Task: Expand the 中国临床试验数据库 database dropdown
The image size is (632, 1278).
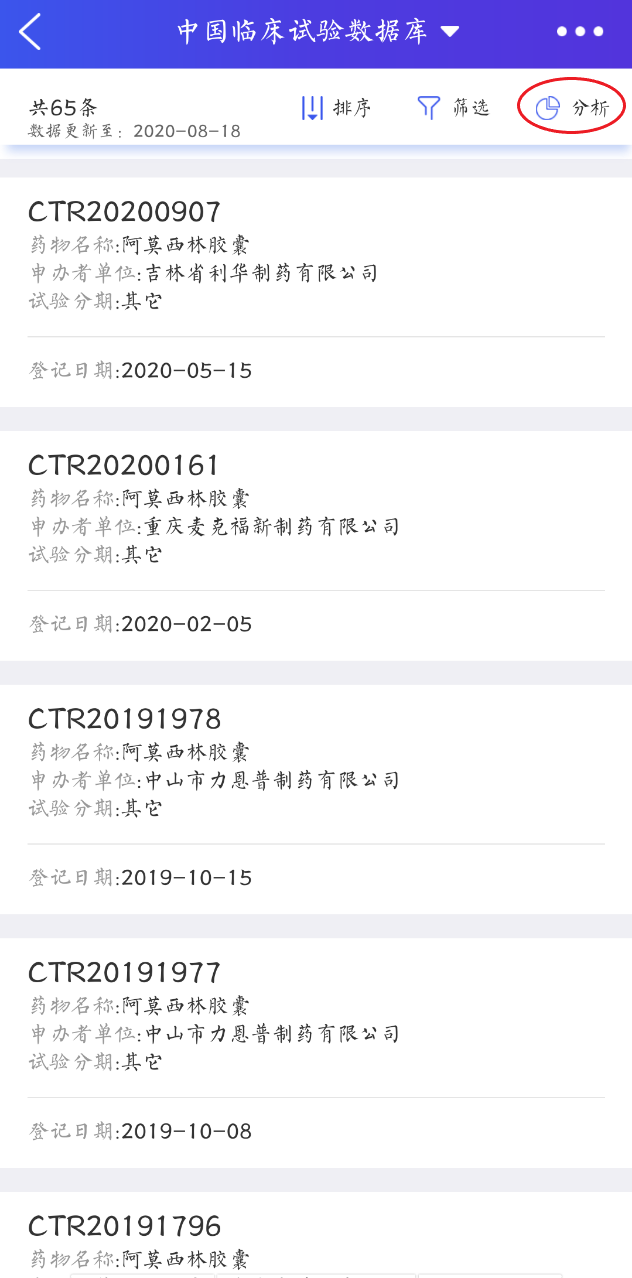Action: click(318, 32)
